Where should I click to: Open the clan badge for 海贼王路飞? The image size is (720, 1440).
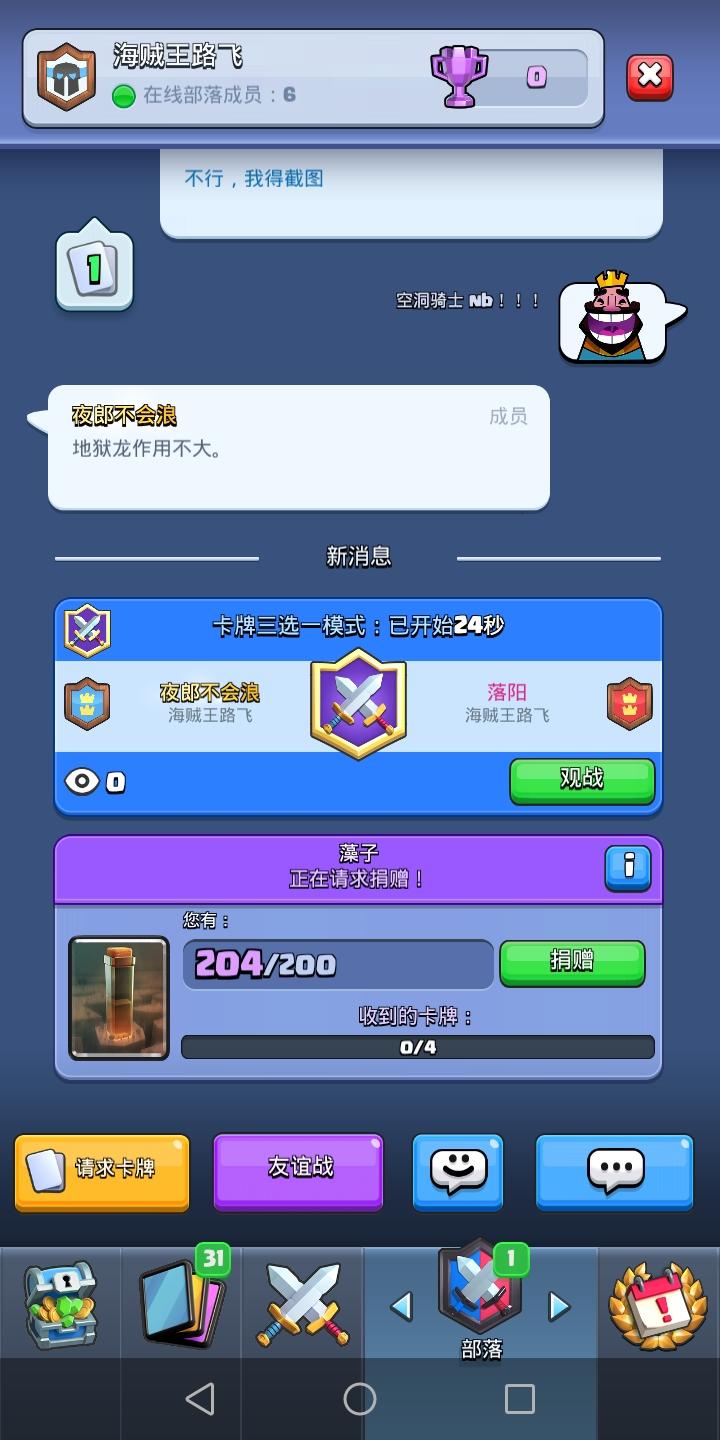click(64, 73)
